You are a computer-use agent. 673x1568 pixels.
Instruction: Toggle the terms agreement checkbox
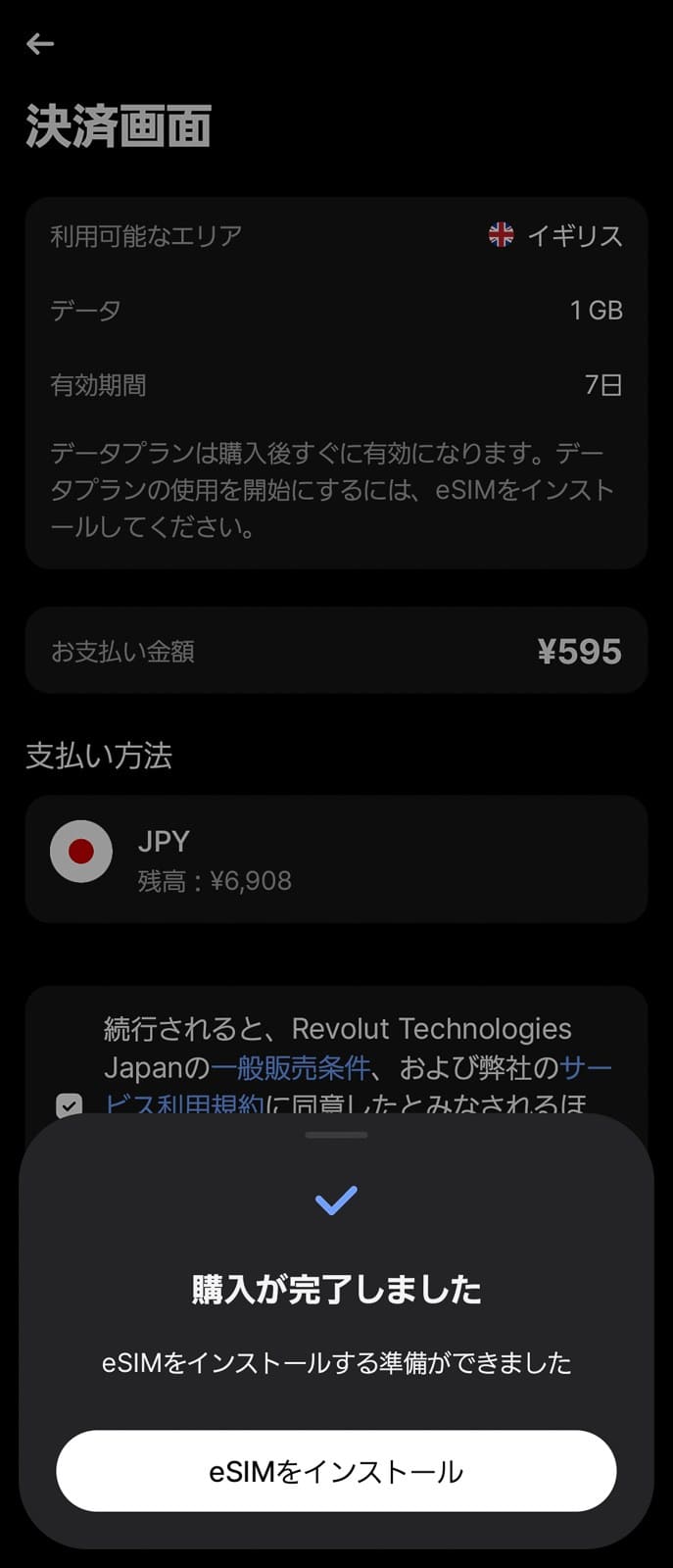pyautogui.click(x=70, y=1105)
